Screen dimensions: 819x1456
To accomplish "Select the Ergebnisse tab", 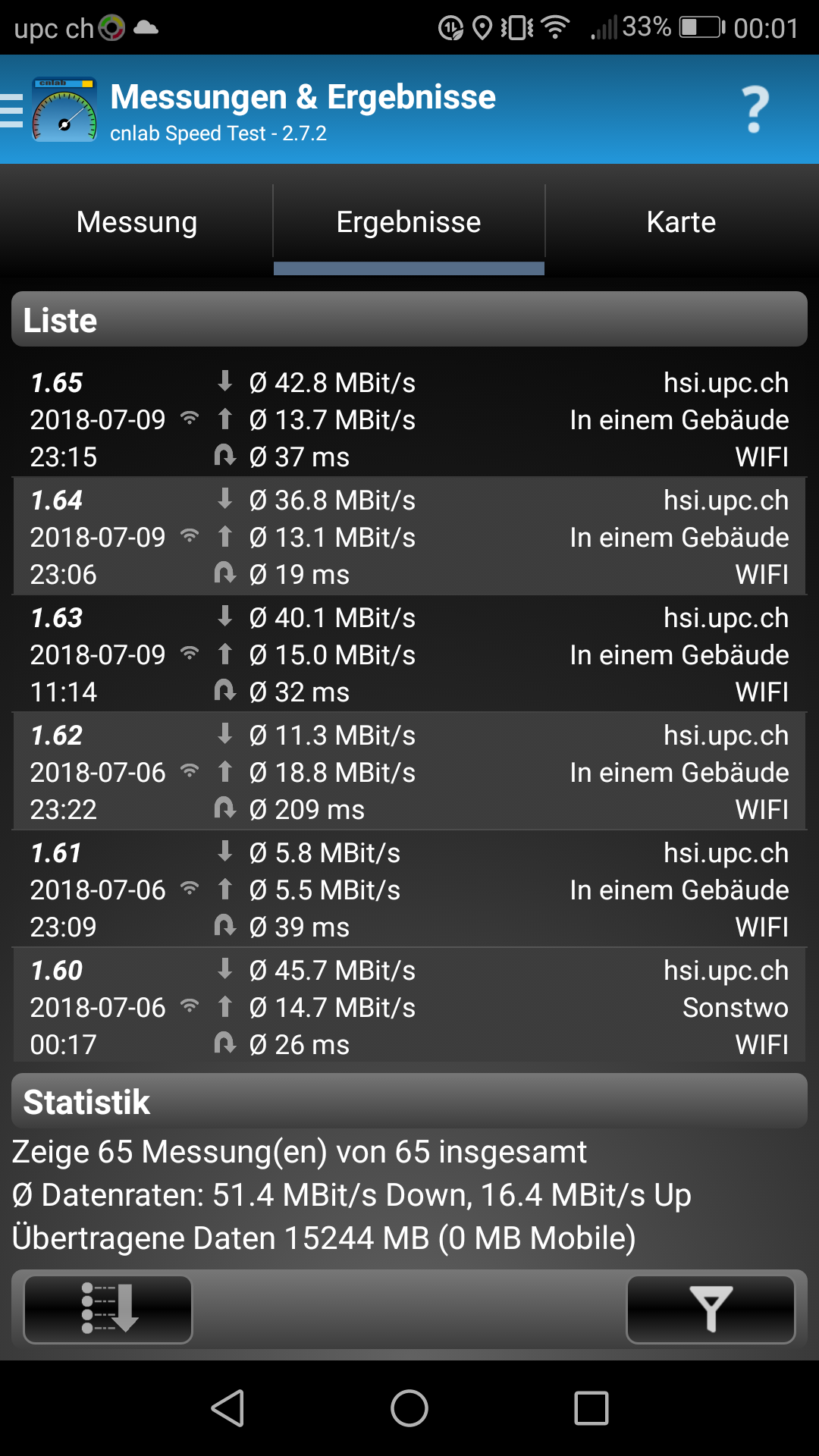I will (409, 222).
